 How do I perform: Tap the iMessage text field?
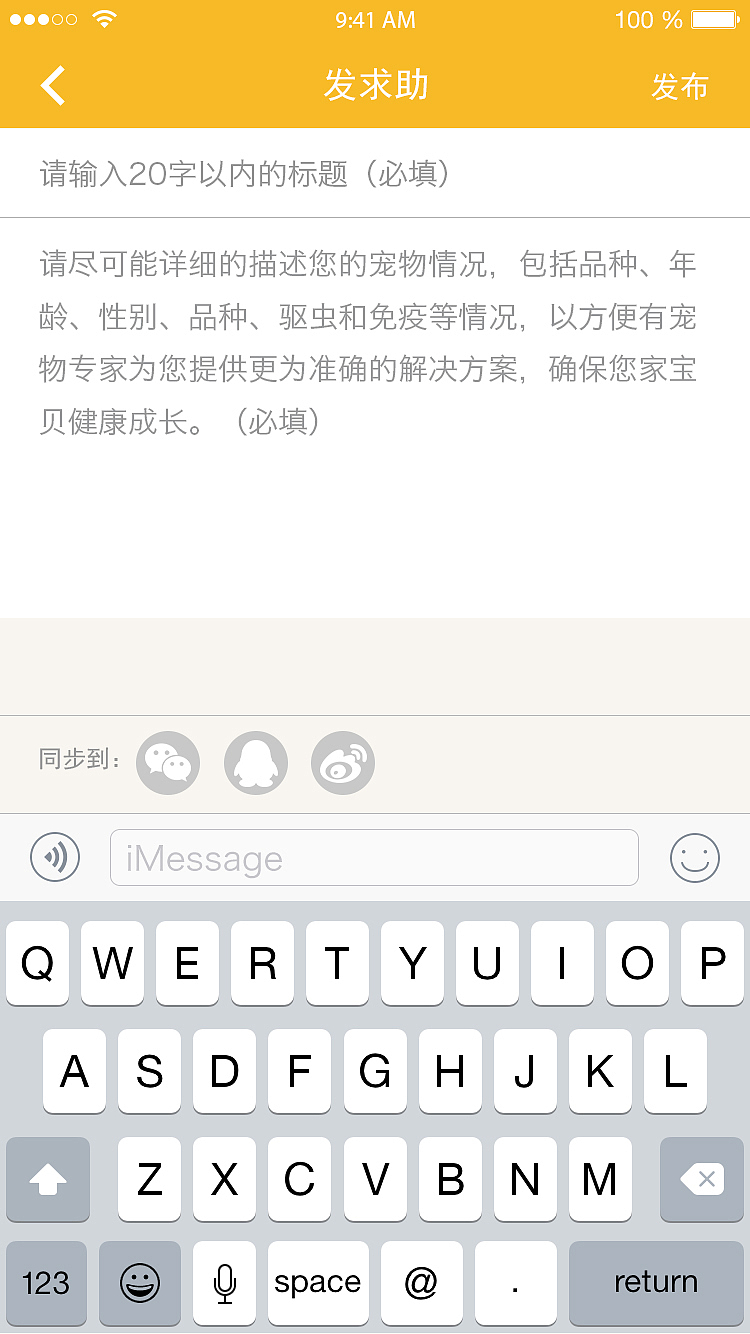click(374, 857)
